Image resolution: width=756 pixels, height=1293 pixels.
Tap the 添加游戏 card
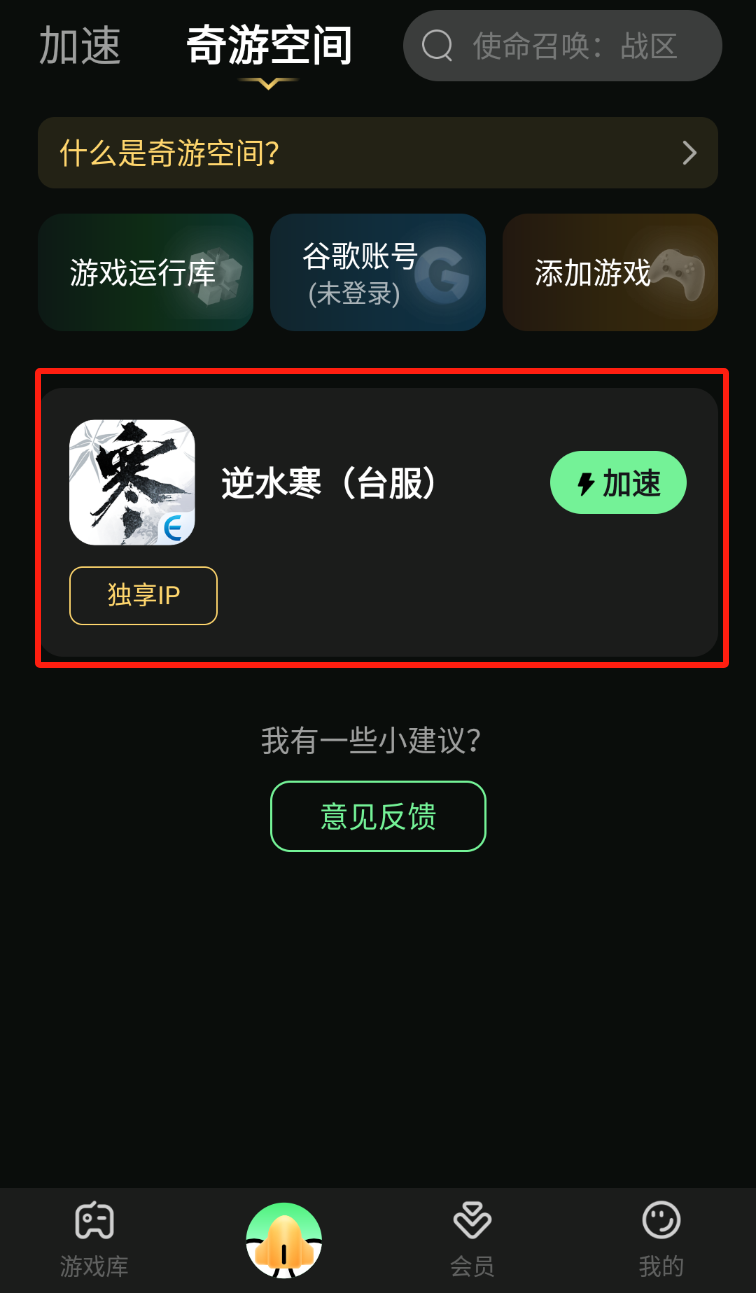point(609,272)
